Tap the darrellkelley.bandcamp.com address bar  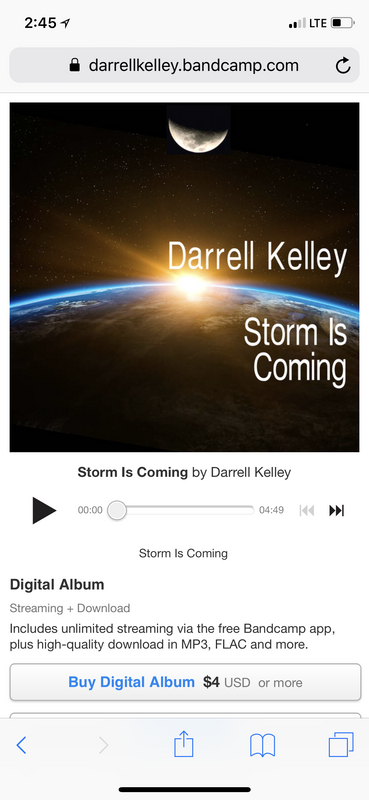tap(184, 65)
